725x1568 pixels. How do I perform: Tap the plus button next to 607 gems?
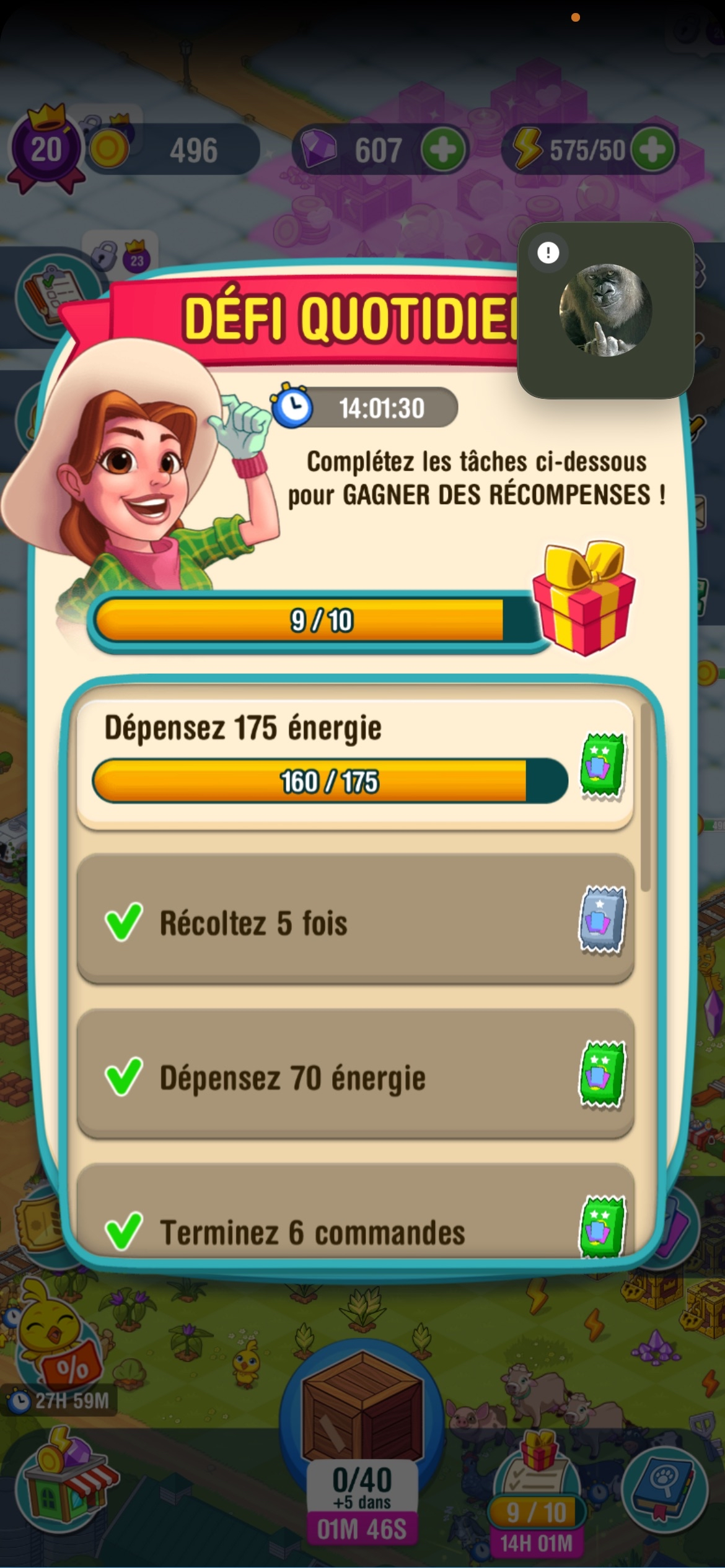(x=443, y=149)
